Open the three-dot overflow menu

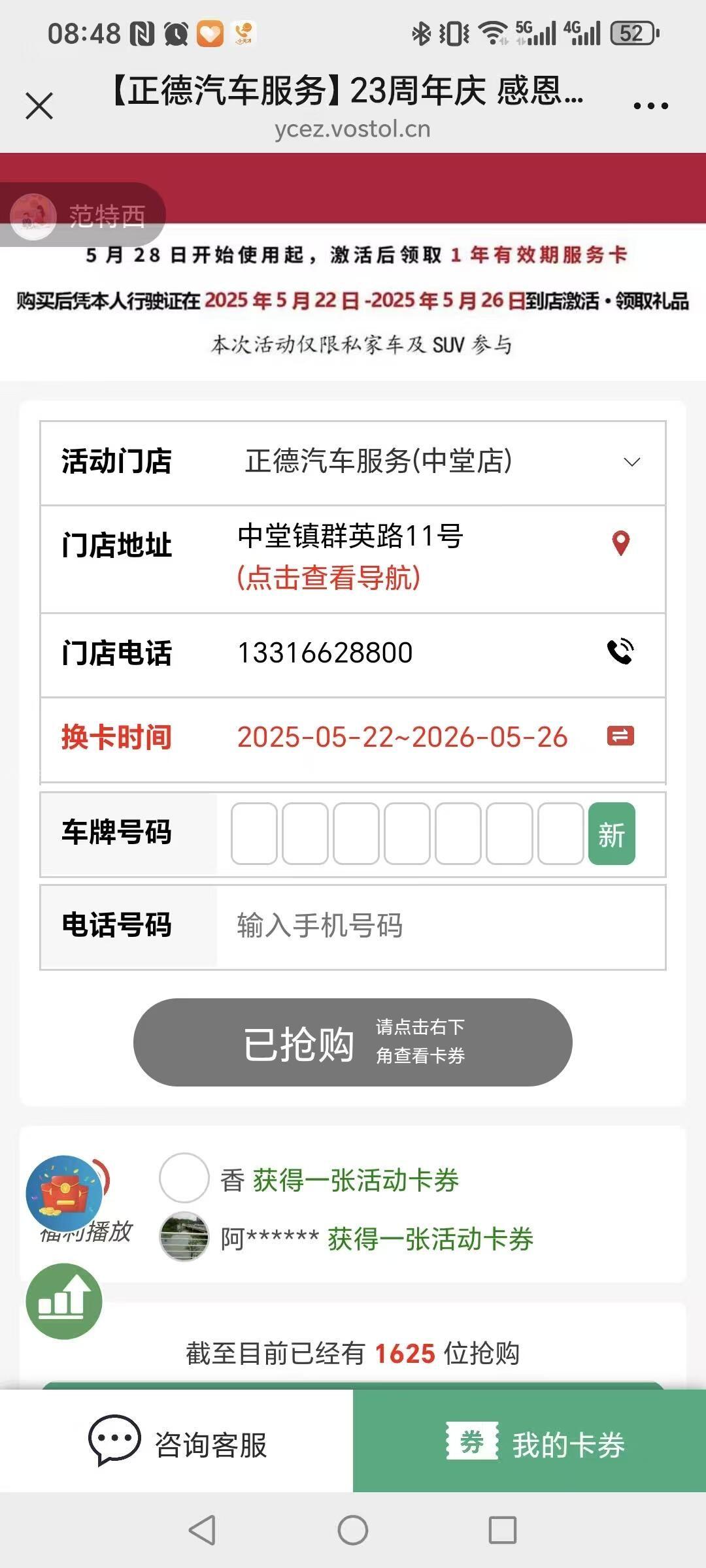pos(650,106)
